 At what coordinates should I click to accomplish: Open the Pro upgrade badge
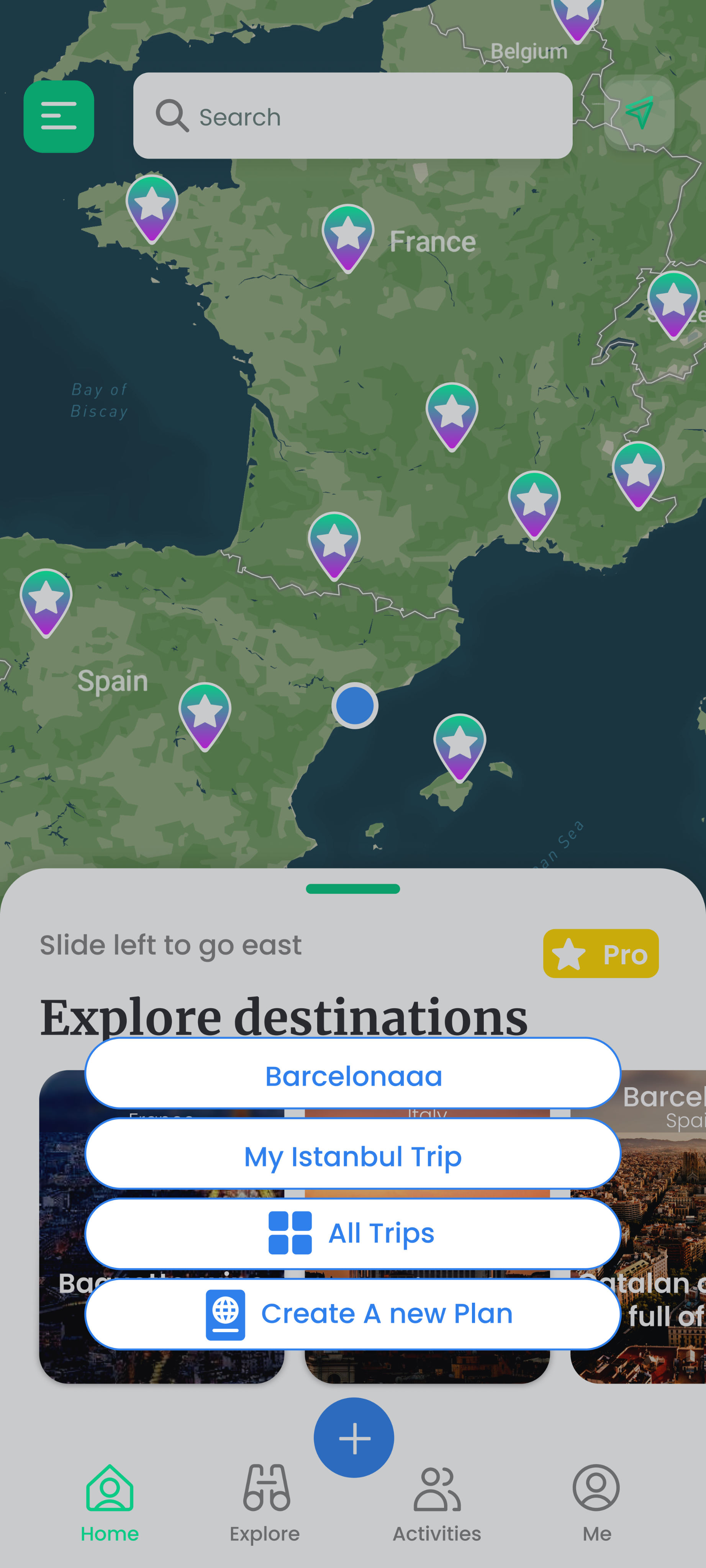[x=601, y=953]
